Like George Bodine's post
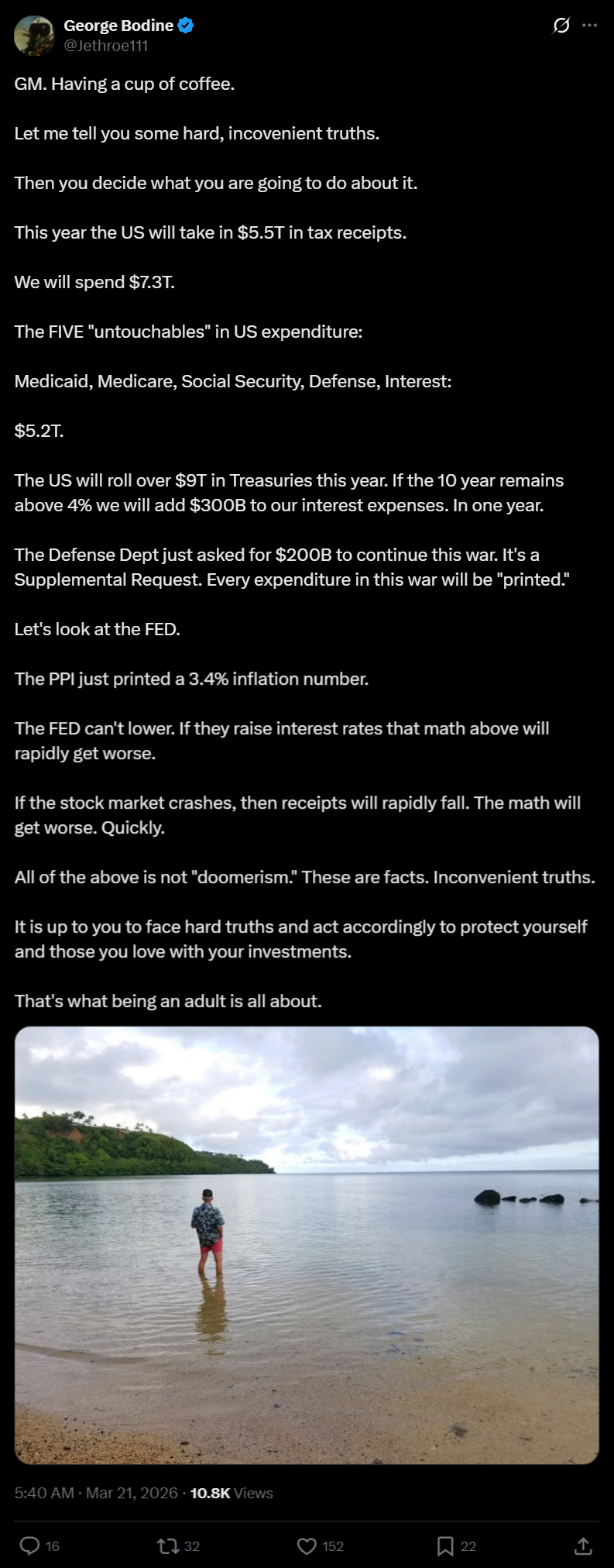614x1568 pixels. (x=307, y=1546)
